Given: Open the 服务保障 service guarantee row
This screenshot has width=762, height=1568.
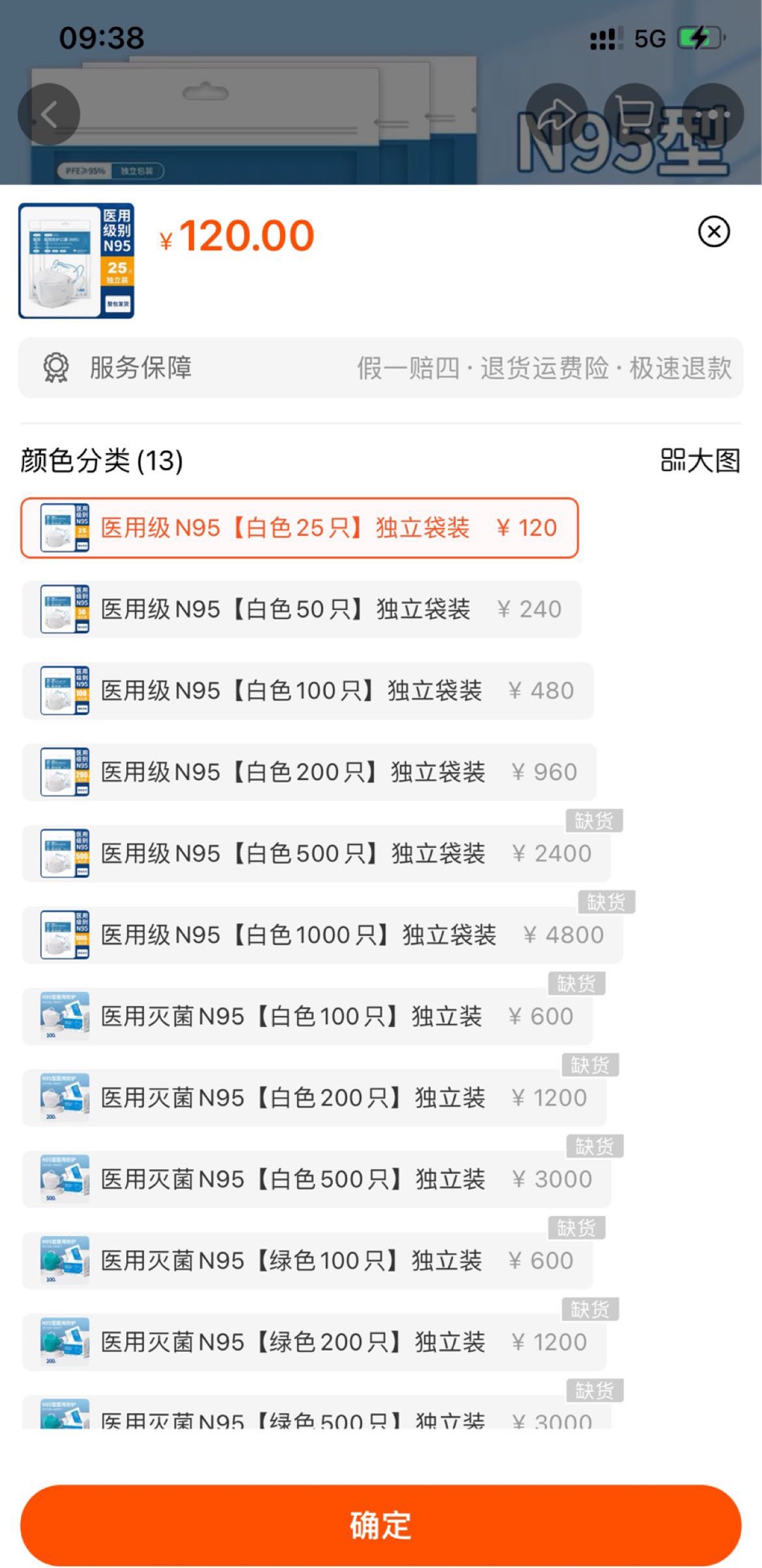Looking at the screenshot, I should pos(381,368).
